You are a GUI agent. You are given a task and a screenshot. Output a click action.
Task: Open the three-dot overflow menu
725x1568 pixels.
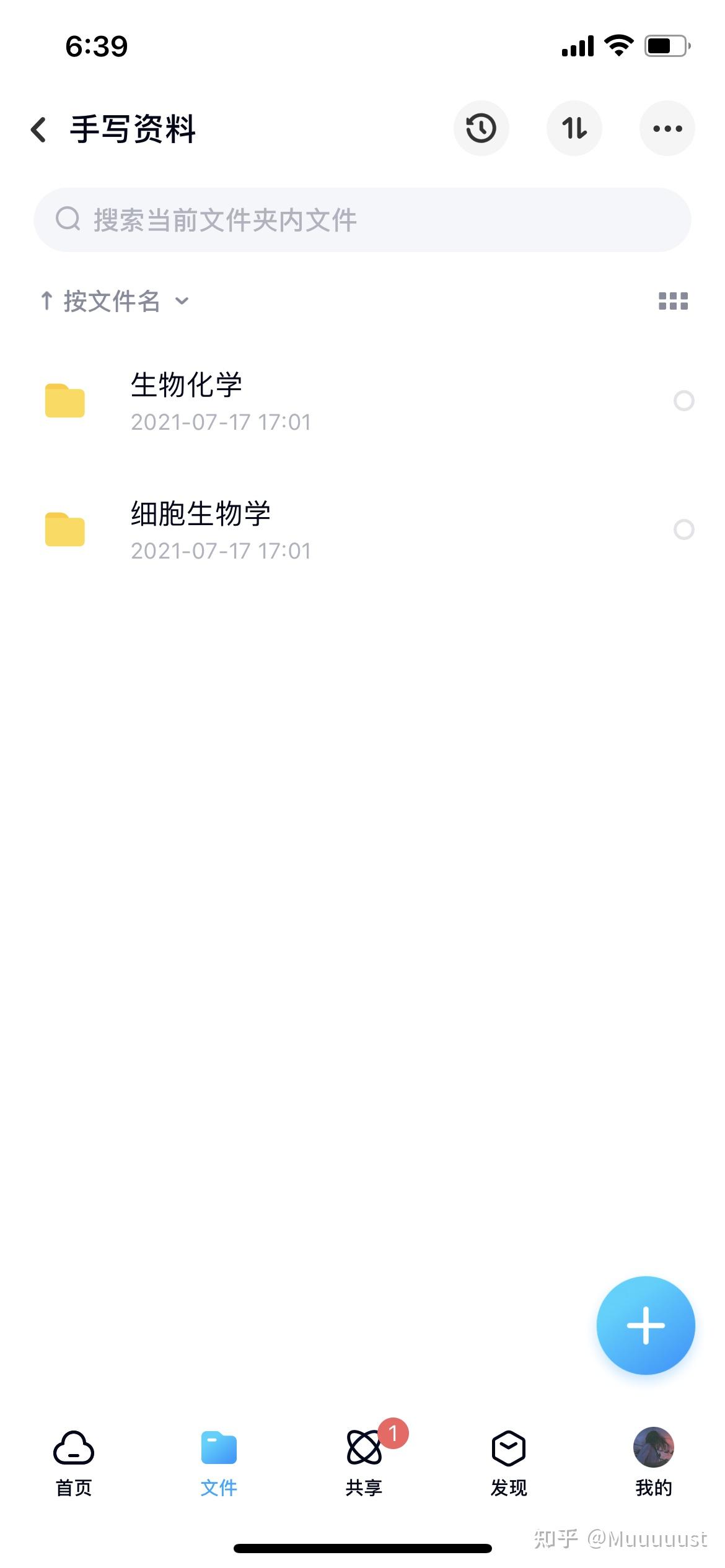[667, 129]
